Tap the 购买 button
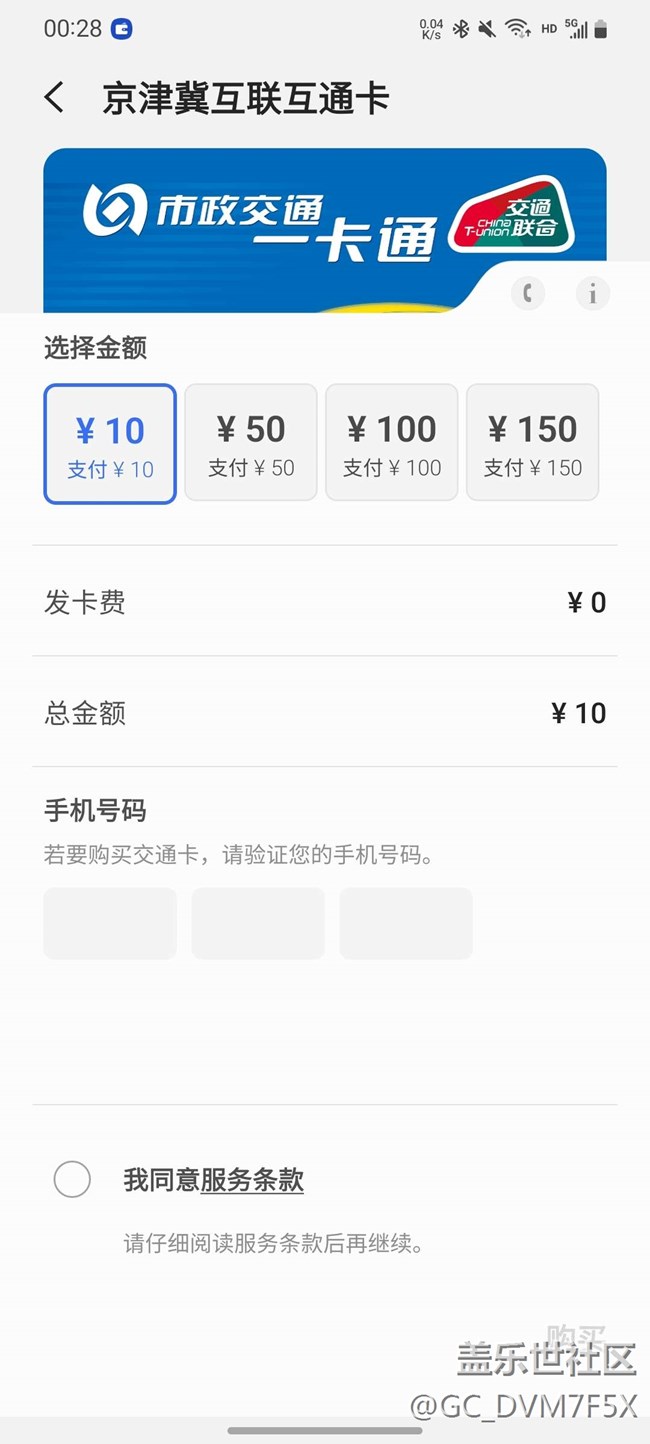 click(577, 1338)
